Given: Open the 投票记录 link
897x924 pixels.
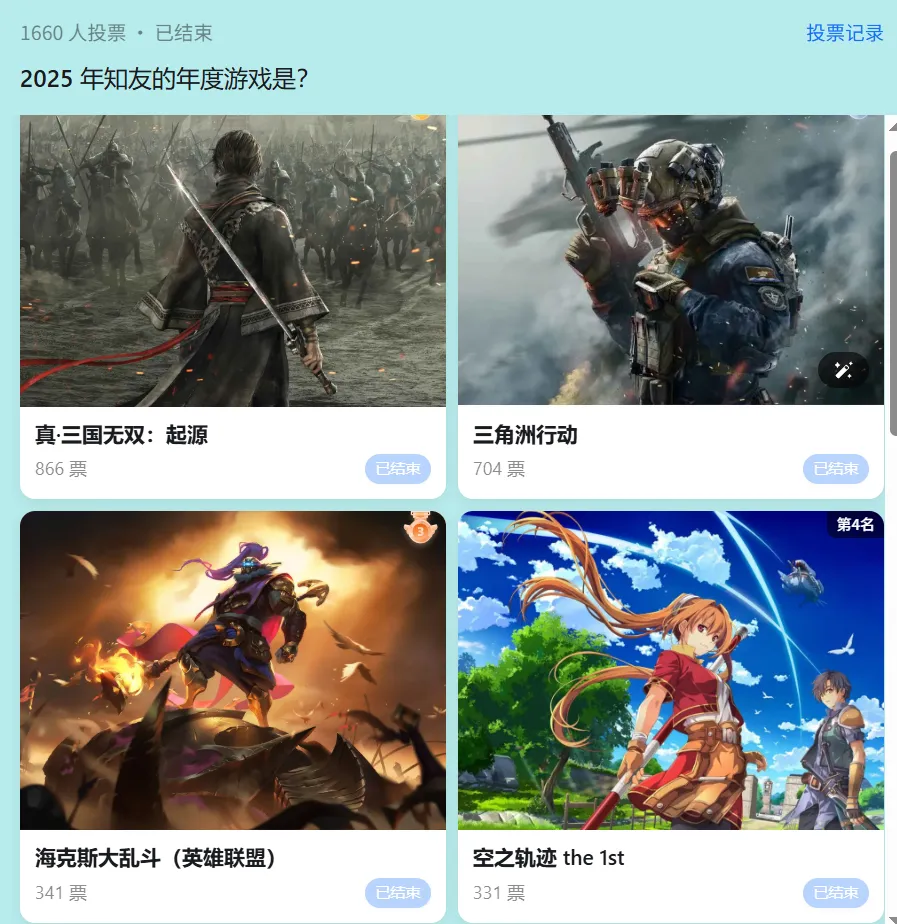Looking at the screenshot, I should click(x=845, y=33).
